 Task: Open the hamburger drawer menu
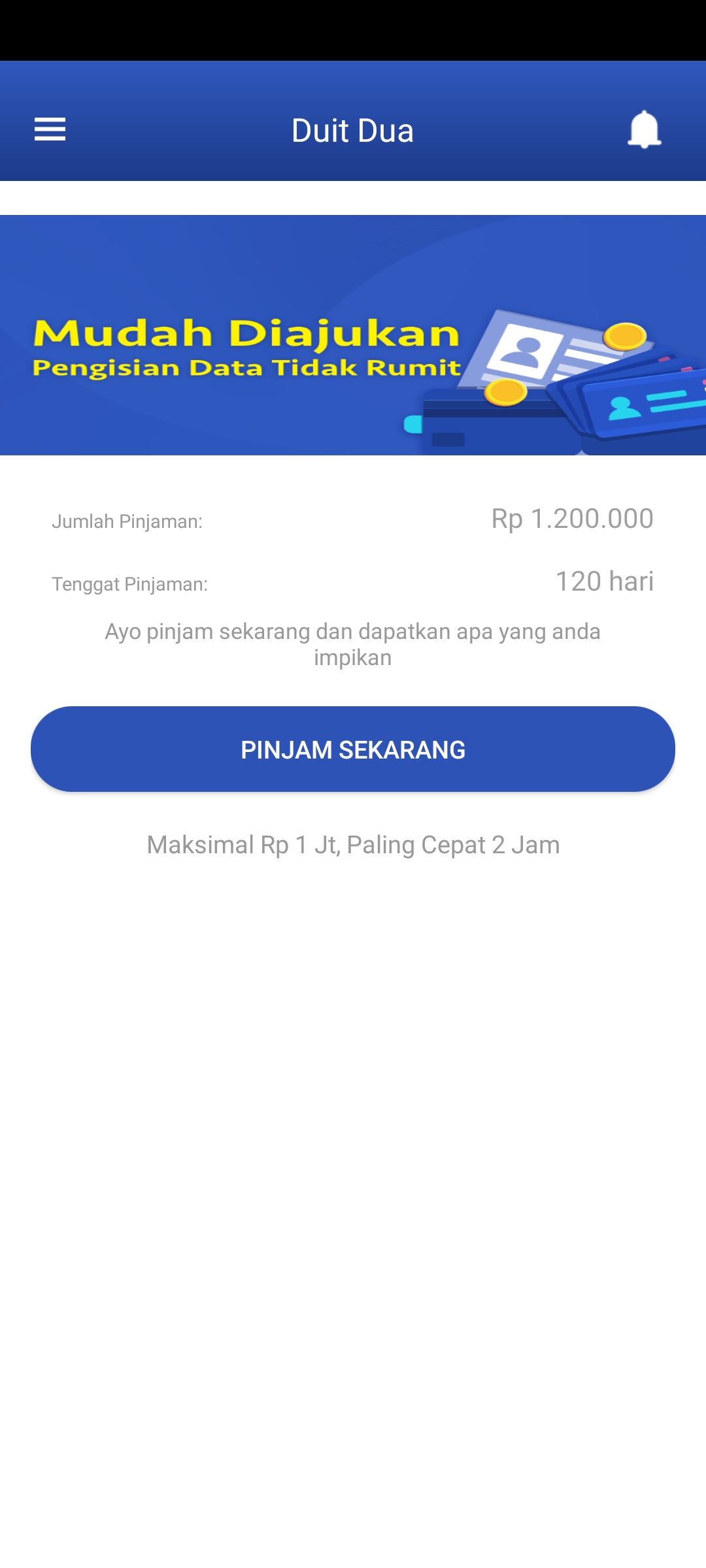click(50, 129)
